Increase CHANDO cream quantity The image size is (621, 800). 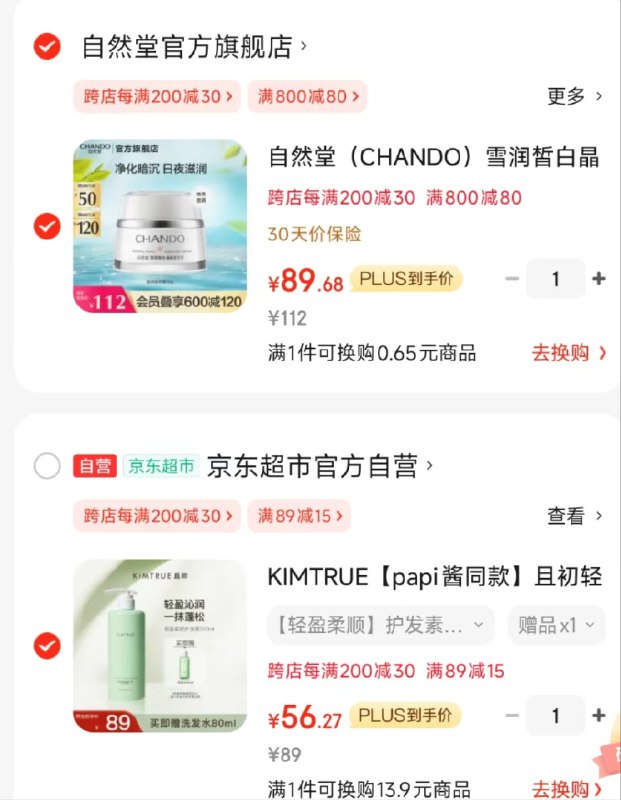pos(598,279)
